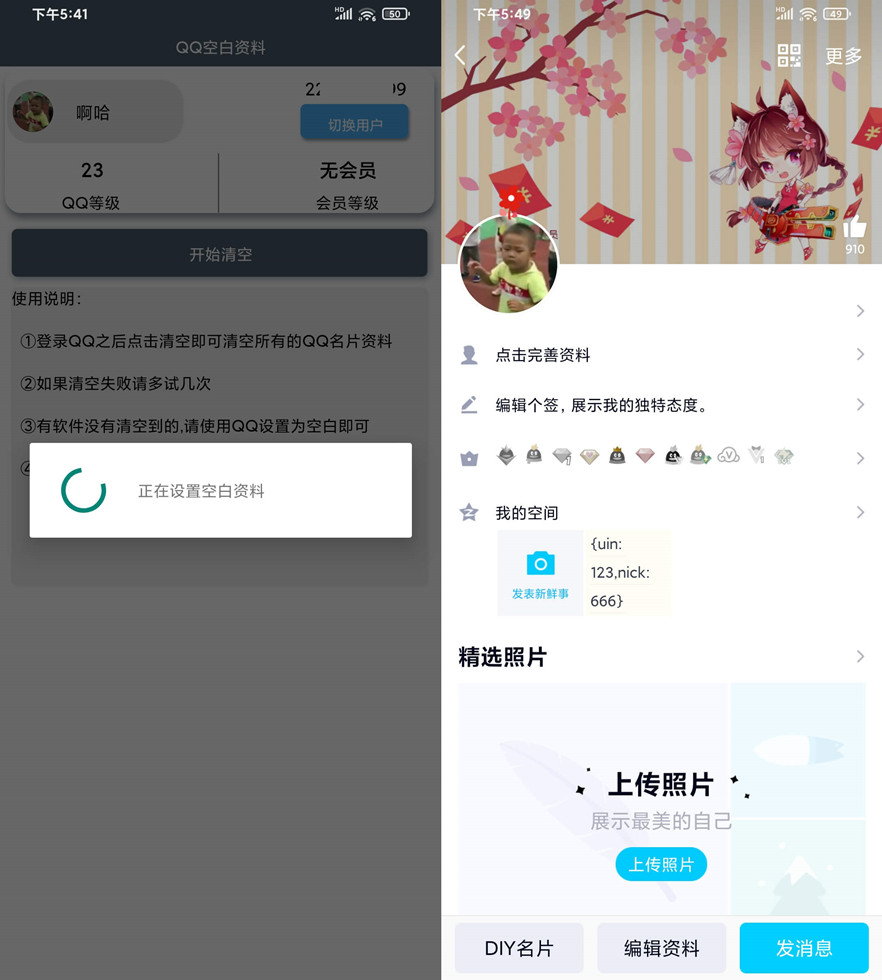
Task: Open the profile QR code icon
Action: [789, 56]
